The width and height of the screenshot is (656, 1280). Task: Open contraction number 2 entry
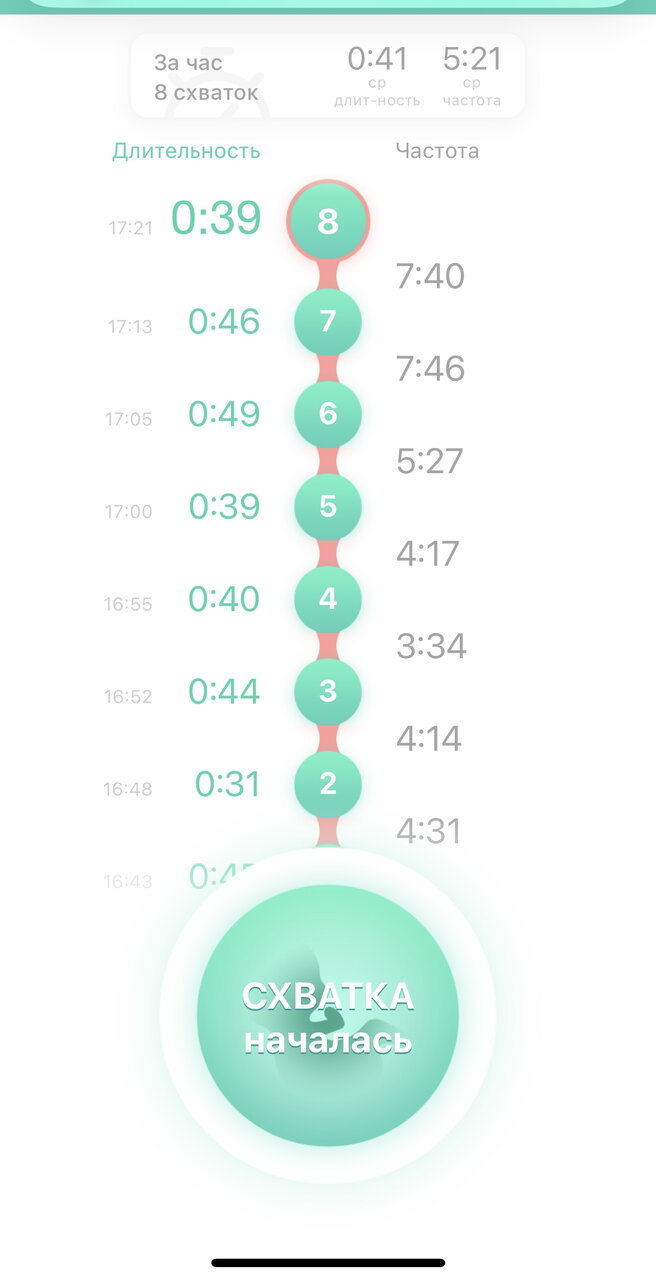pos(328,784)
